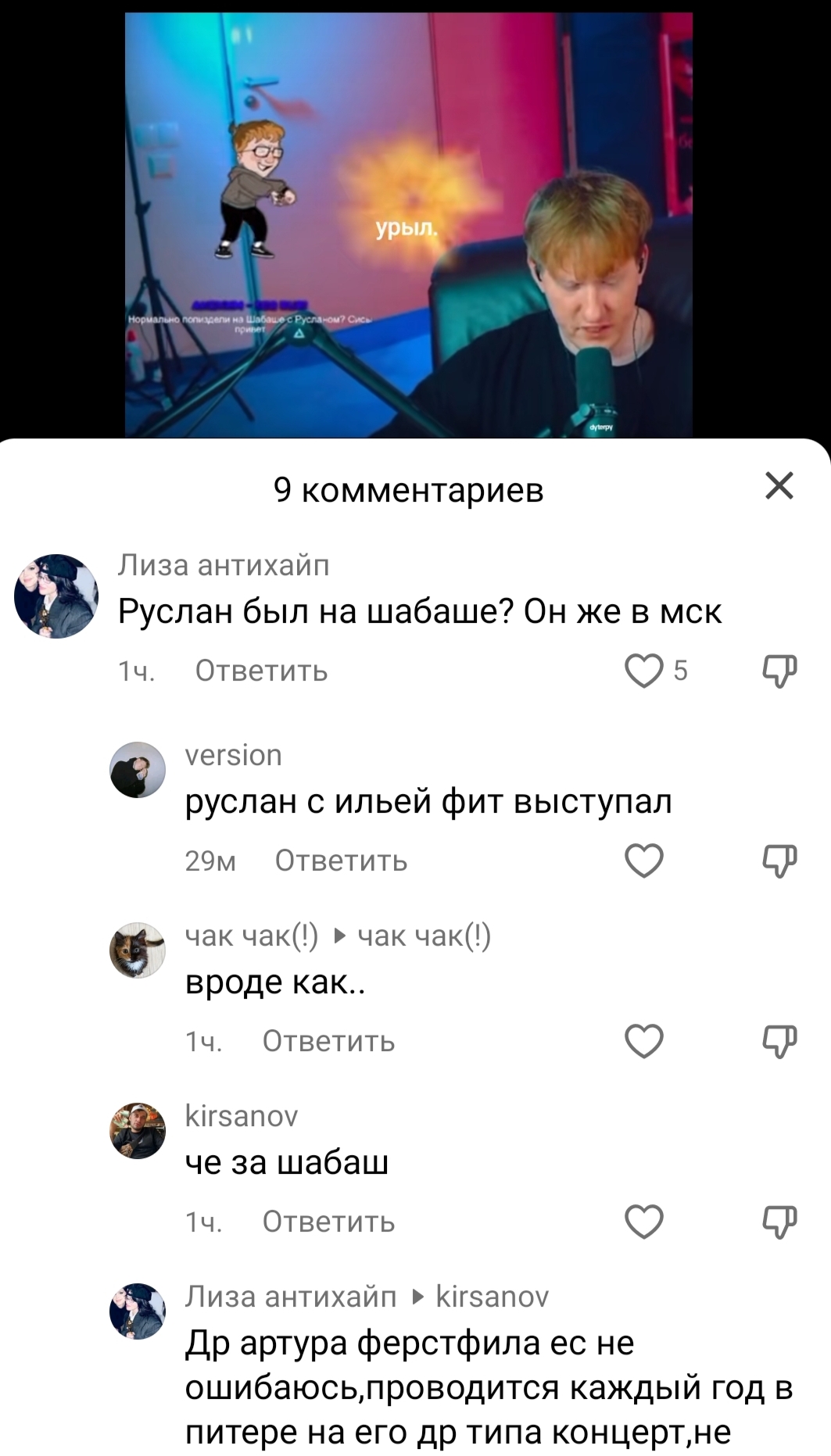The width and height of the screenshot is (831, 1456).
Task: Reply to чак чак(!) comment
Action: (x=328, y=1041)
